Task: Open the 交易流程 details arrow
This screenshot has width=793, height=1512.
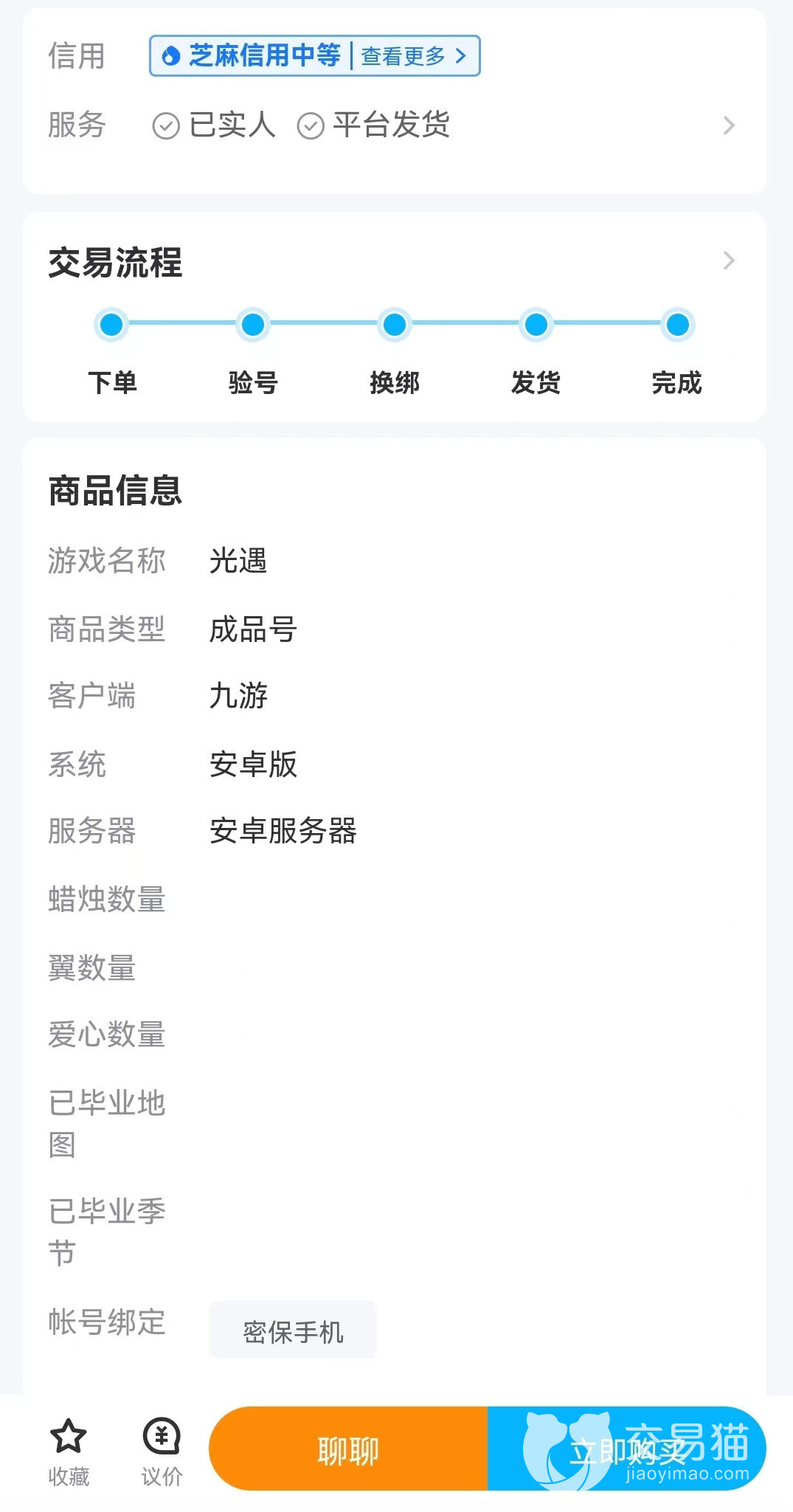Action: pos(729,260)
